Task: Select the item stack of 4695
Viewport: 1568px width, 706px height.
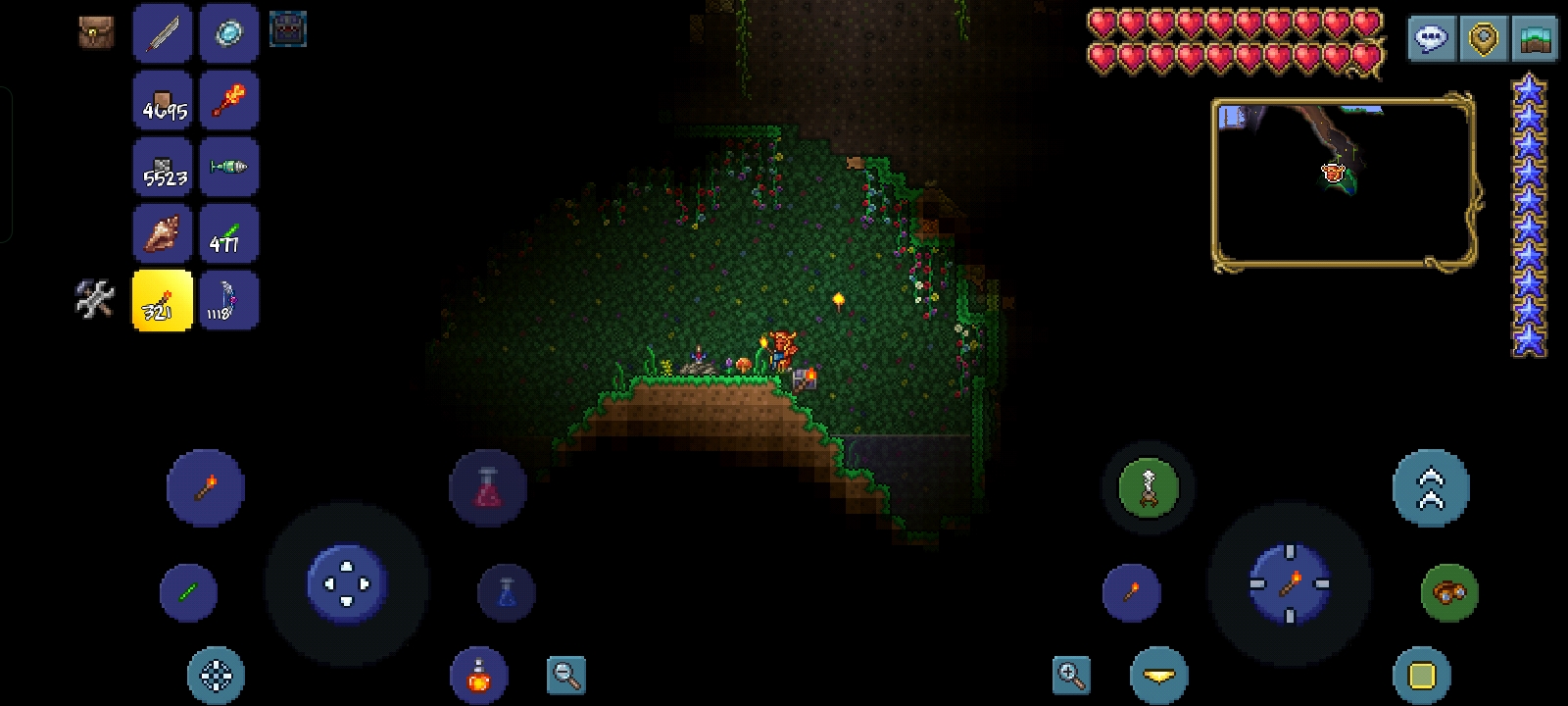Action: pos(162,100)
